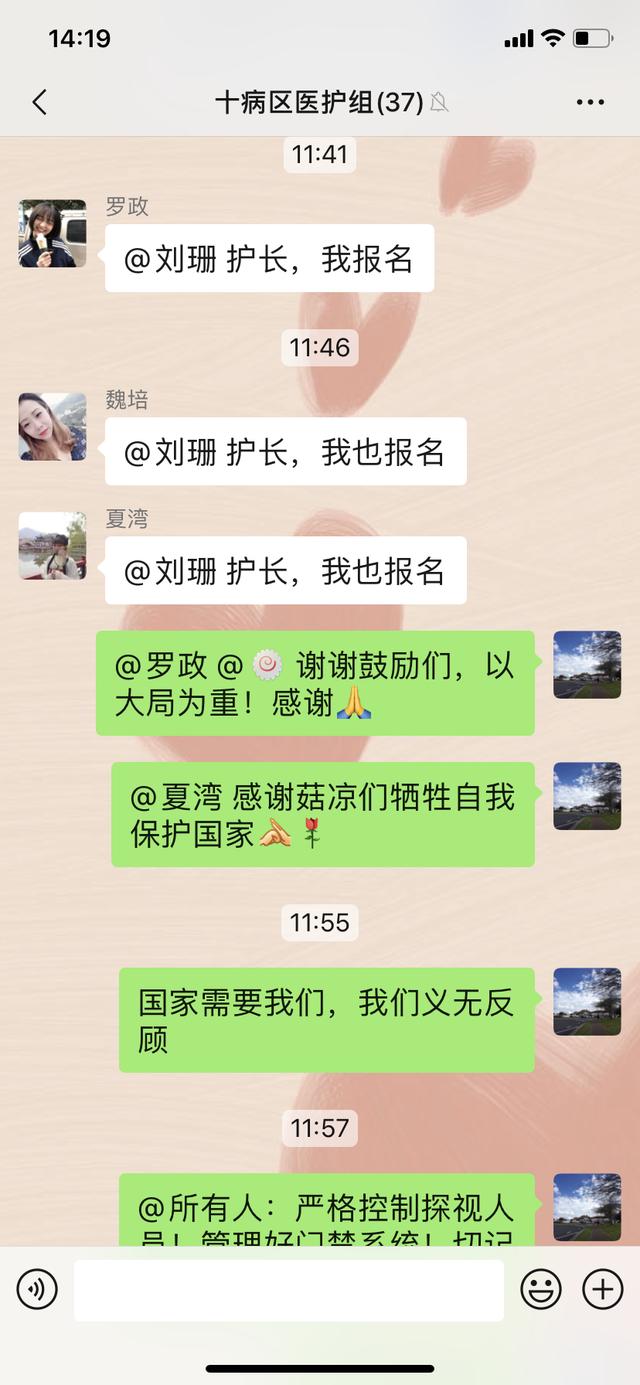Open the group chat overflow menu
Viewport: 640px width, 1385px height.
[590, 102]
